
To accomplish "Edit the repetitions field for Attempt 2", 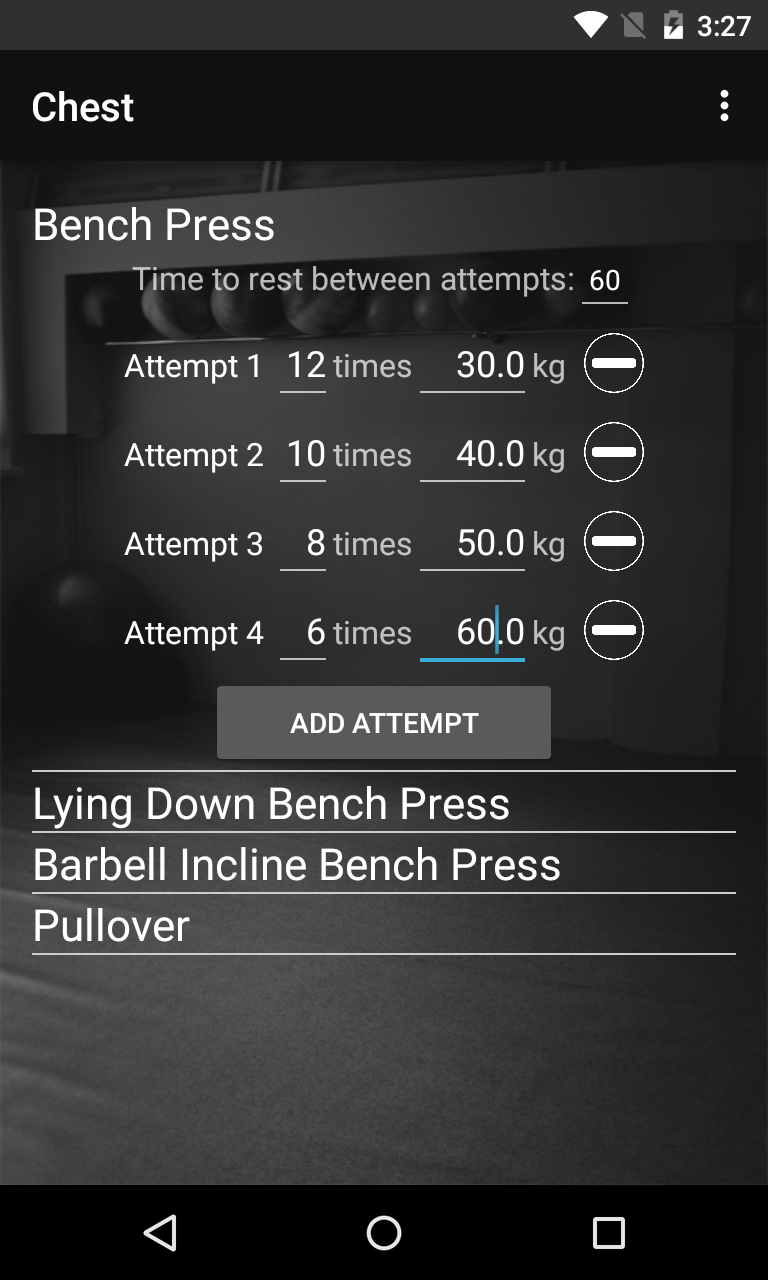I will (303, 454).
